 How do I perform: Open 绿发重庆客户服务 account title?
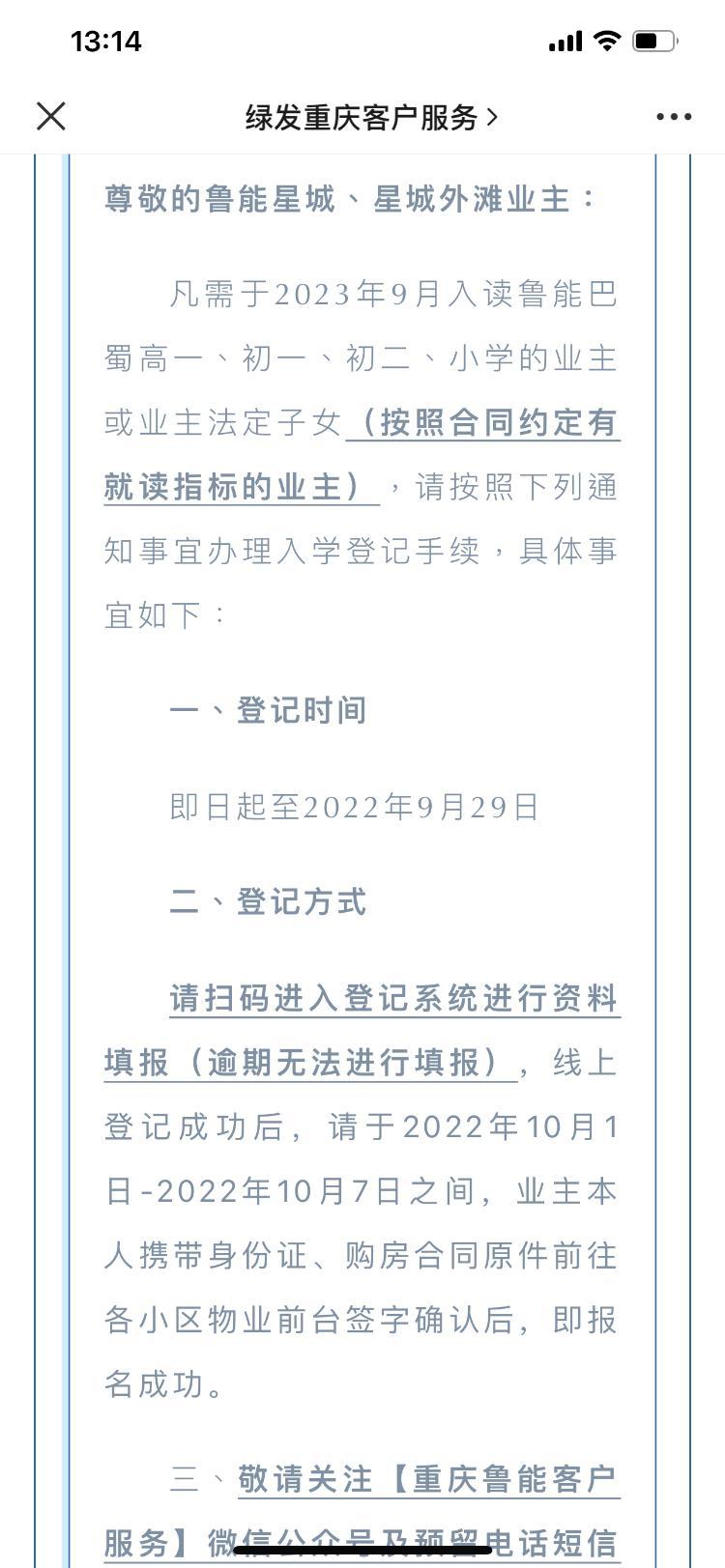(371, 118)
